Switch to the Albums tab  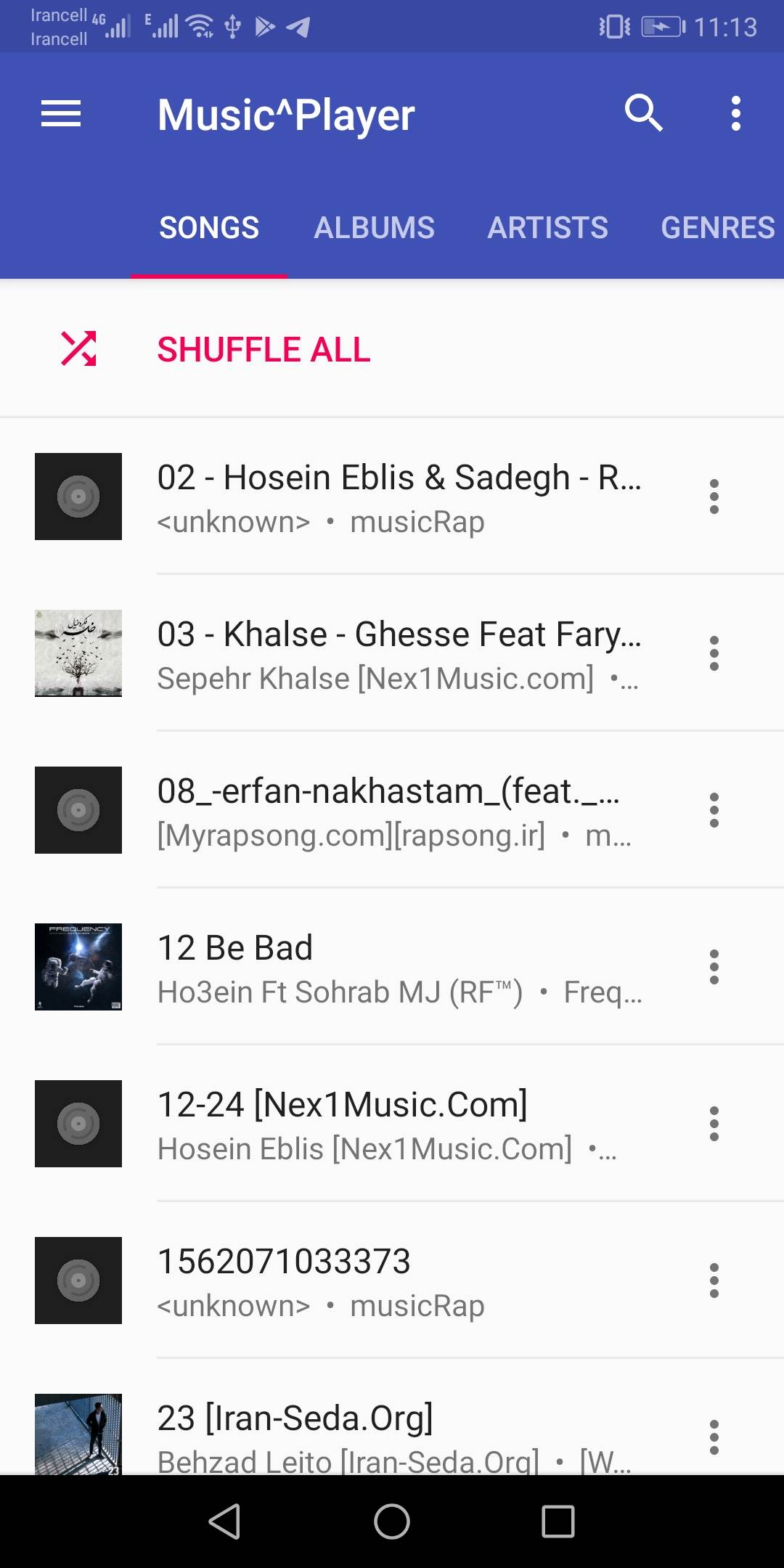[374, 227]
